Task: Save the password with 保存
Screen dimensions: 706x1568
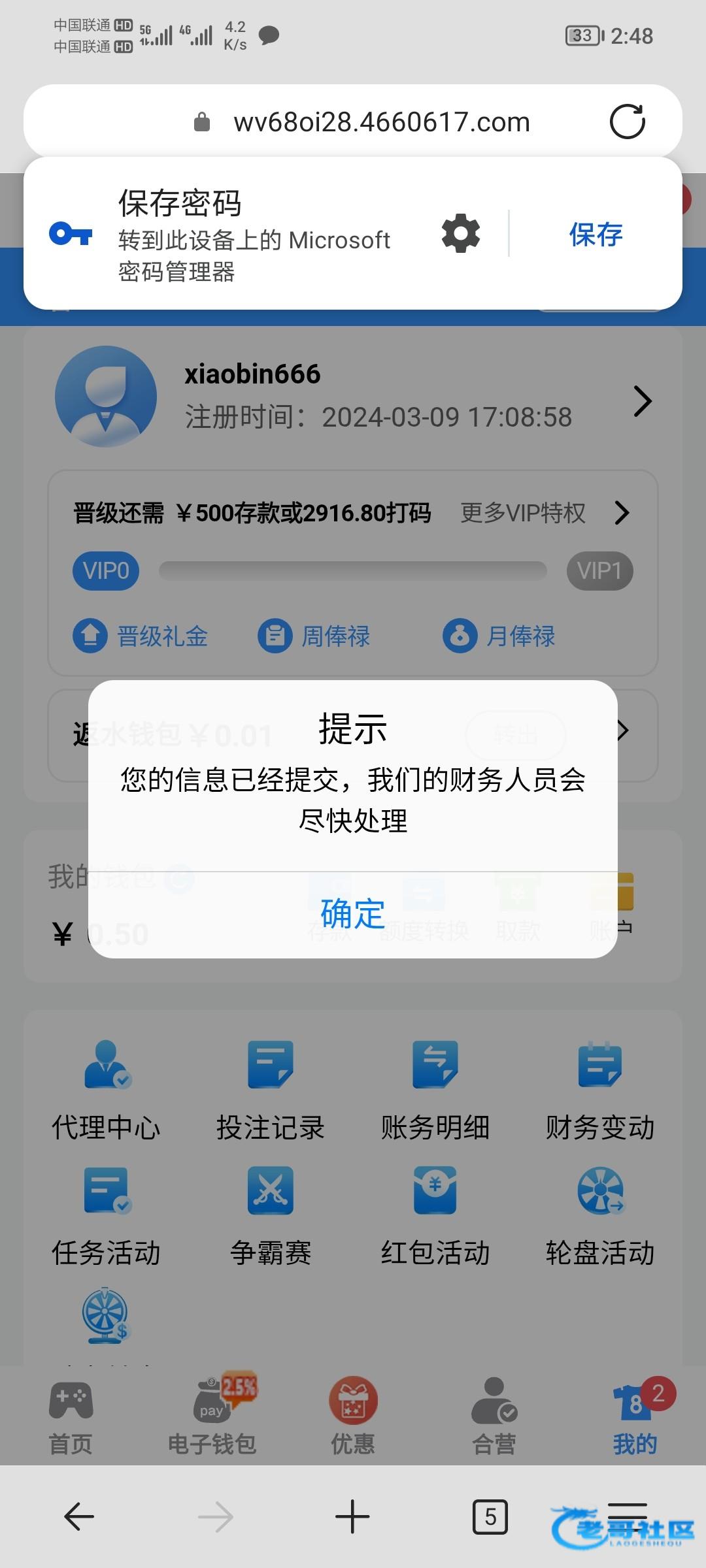Action: [596, 235]
